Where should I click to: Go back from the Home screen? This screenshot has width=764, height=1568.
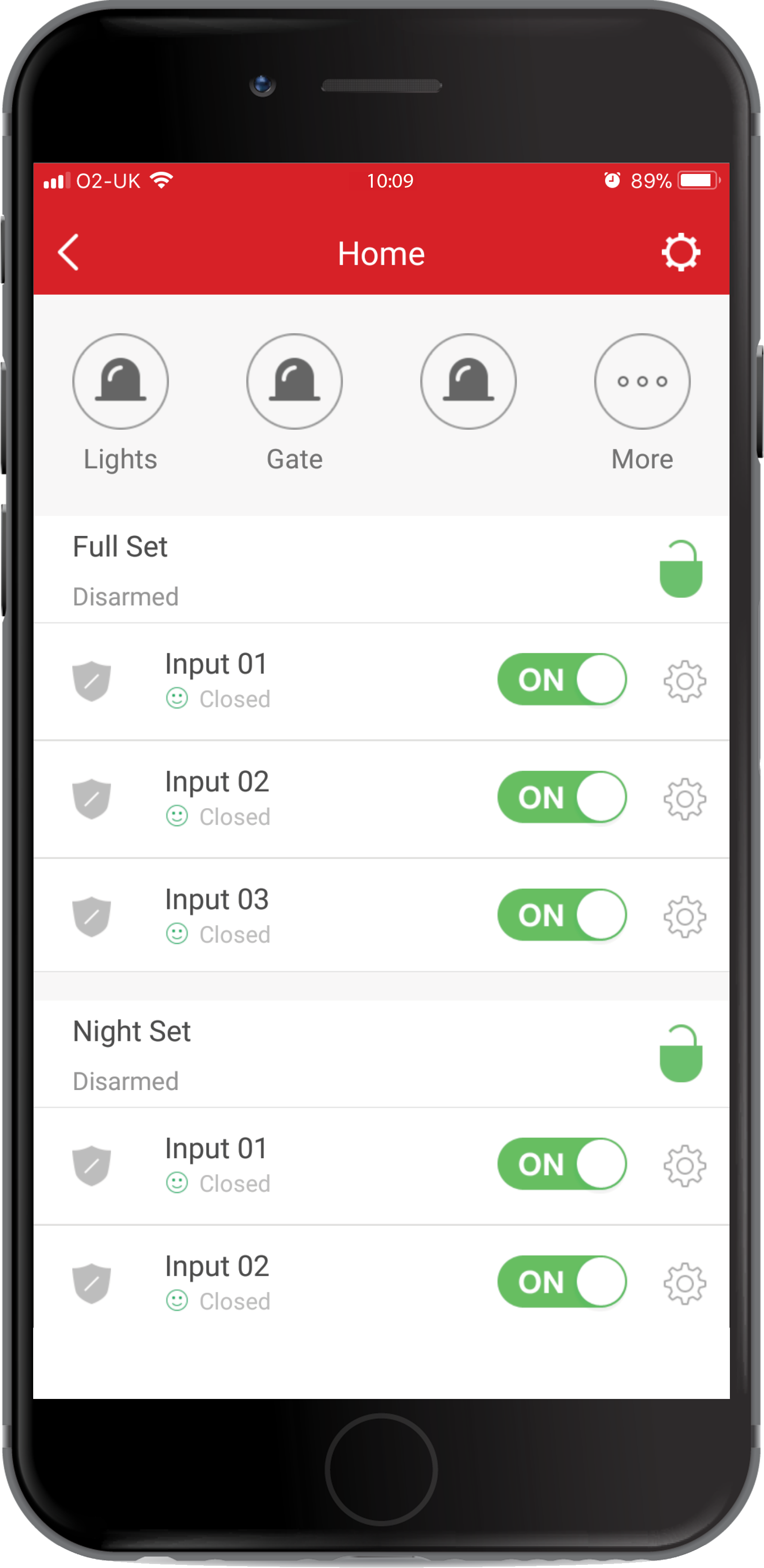pos(68,252)
